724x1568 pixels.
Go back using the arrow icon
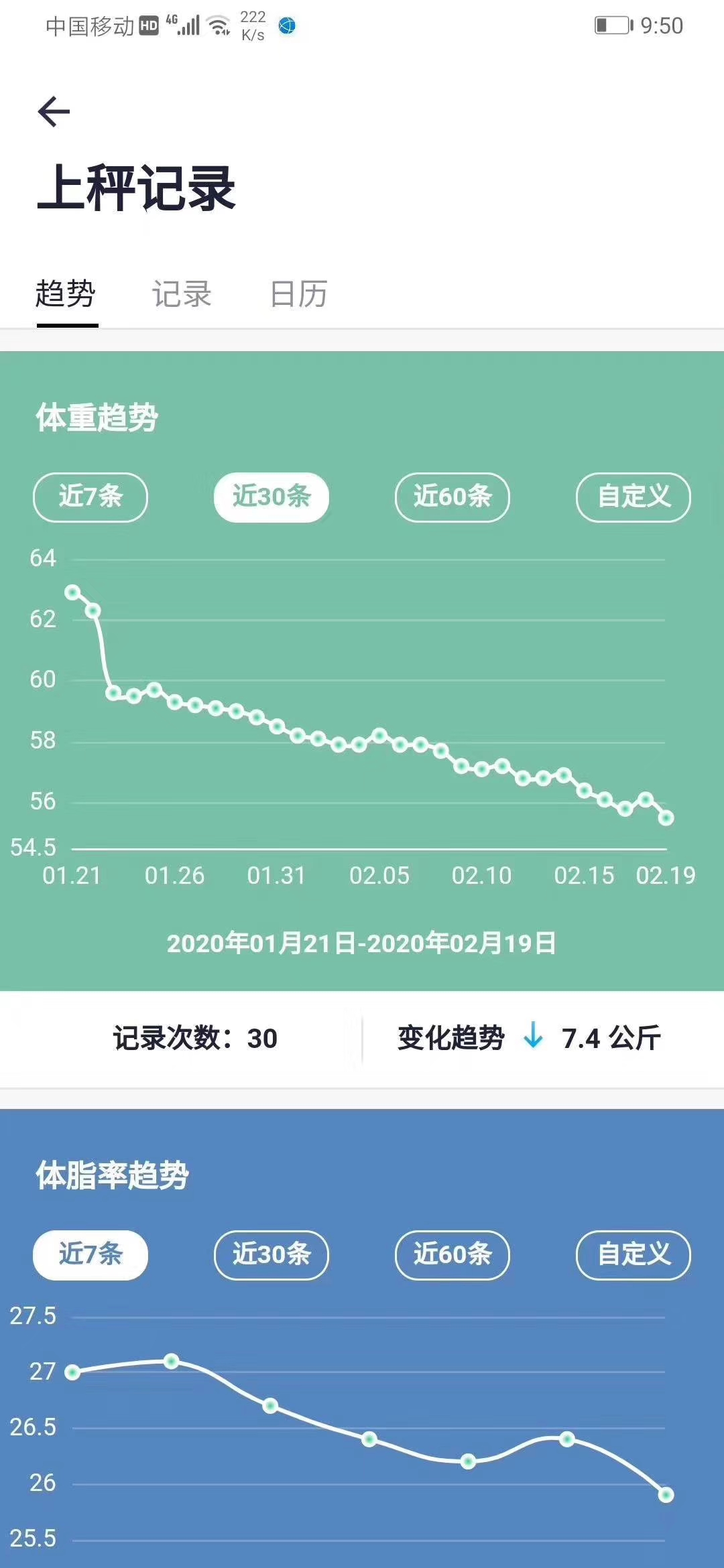tap(54, 111)
